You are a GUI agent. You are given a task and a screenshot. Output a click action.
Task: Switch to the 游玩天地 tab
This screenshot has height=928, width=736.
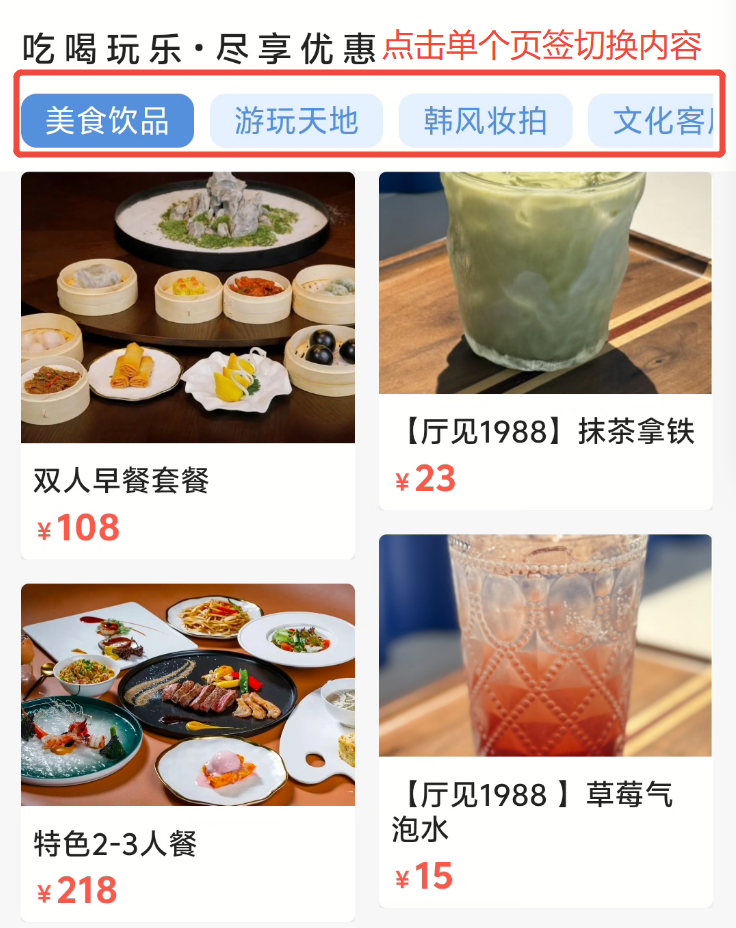(x=296, y=121)
